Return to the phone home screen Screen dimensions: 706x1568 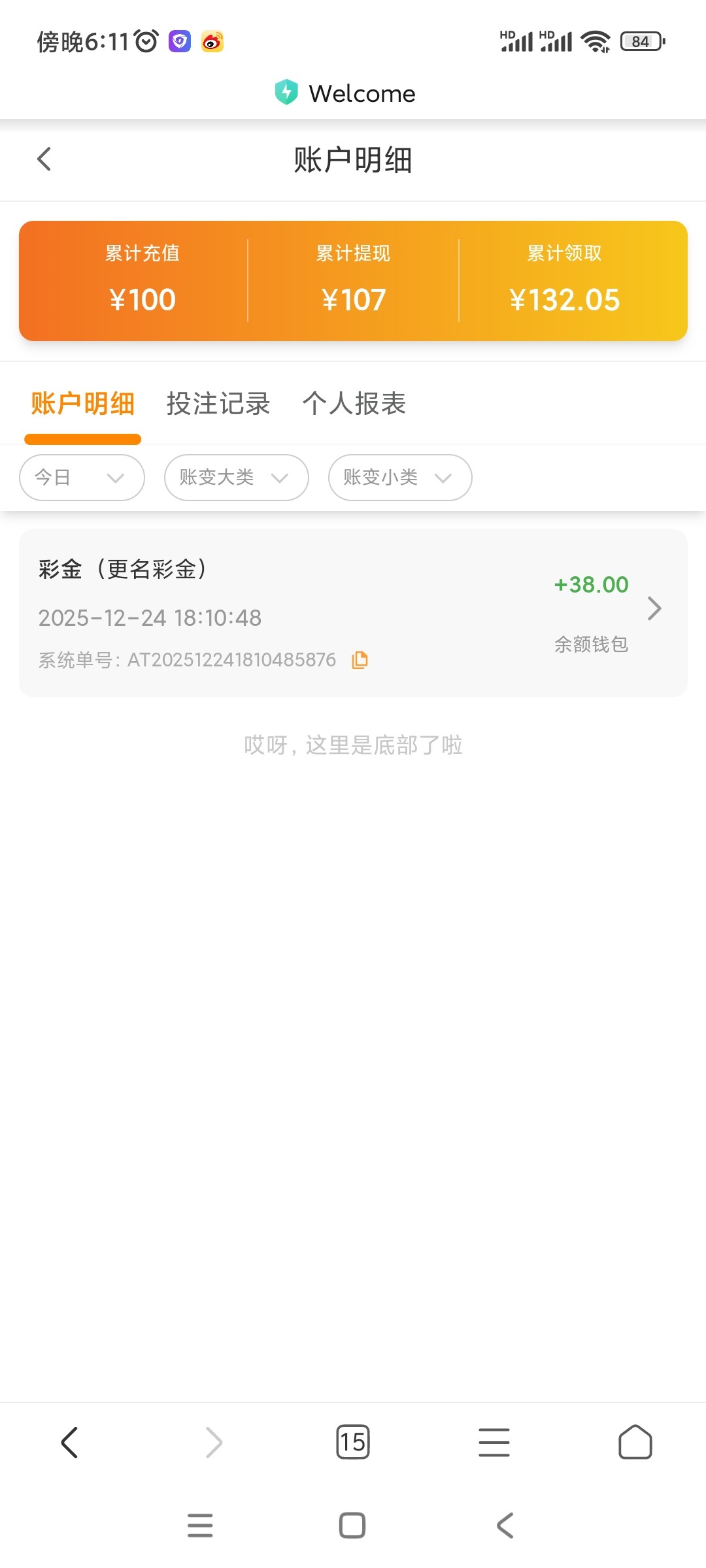(352, 1526)
